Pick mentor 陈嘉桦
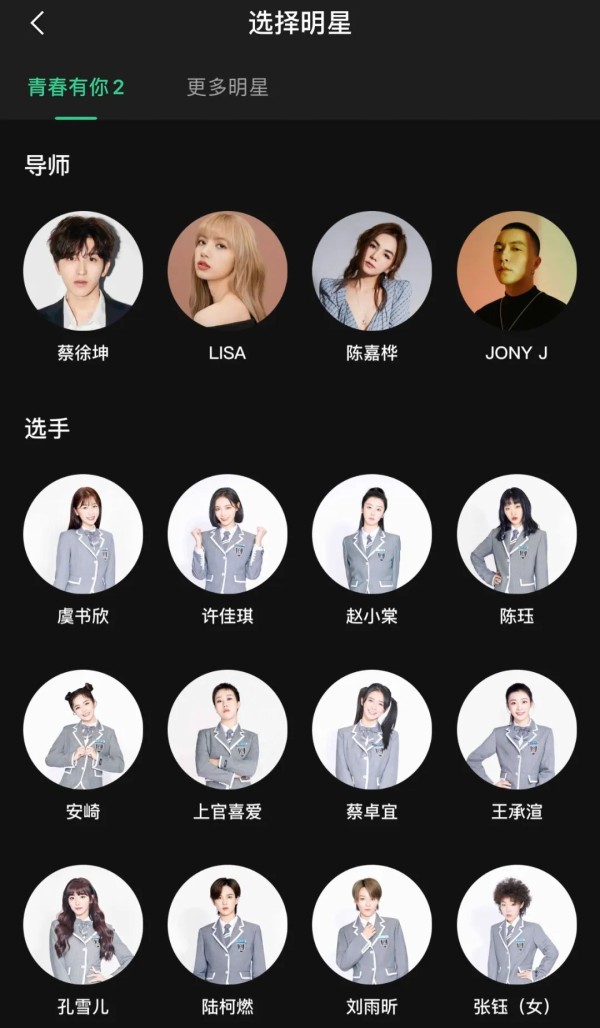The image size is (600, 1028). pyautogui.click(x=372, y=271)
